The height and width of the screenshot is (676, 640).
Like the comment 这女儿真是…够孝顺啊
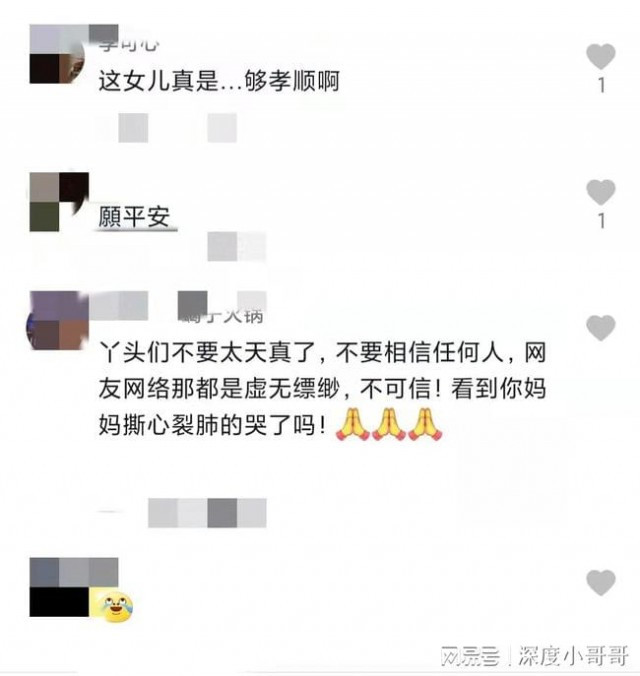point(600,57)
